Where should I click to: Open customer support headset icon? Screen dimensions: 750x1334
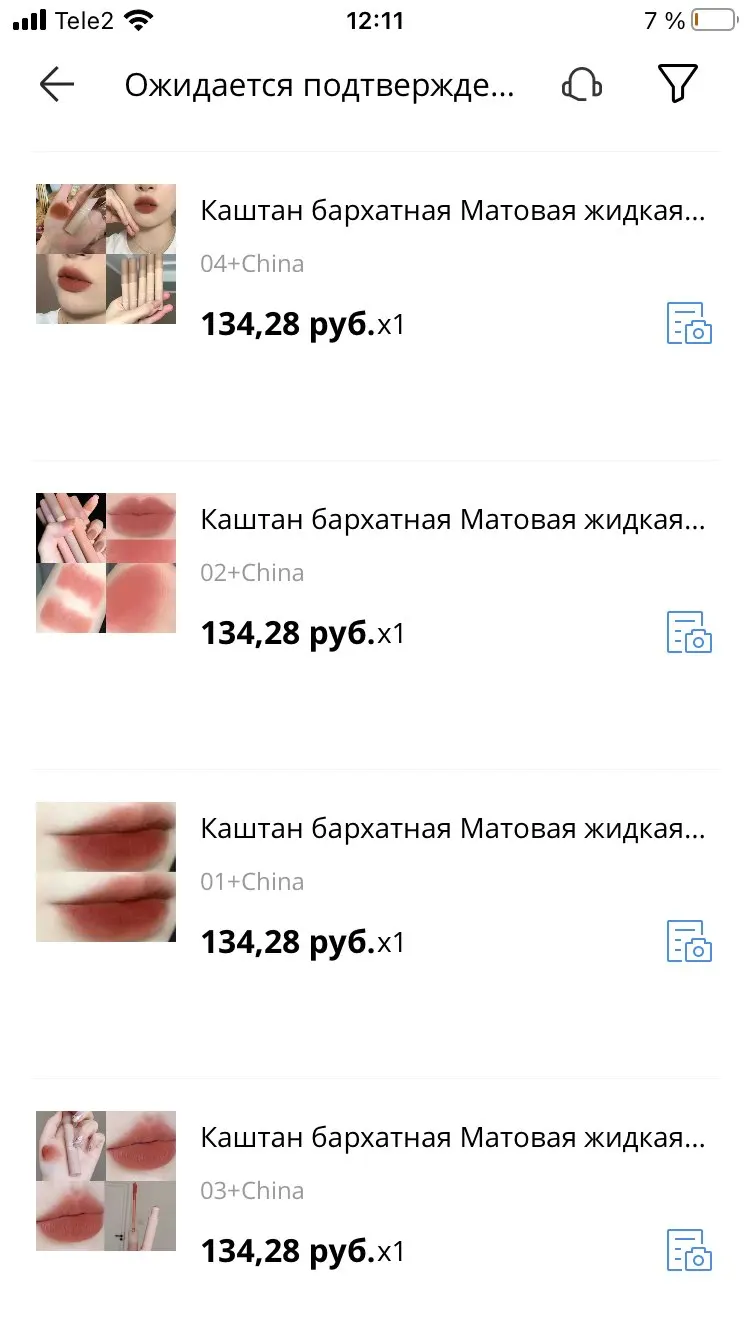(582, 85)
